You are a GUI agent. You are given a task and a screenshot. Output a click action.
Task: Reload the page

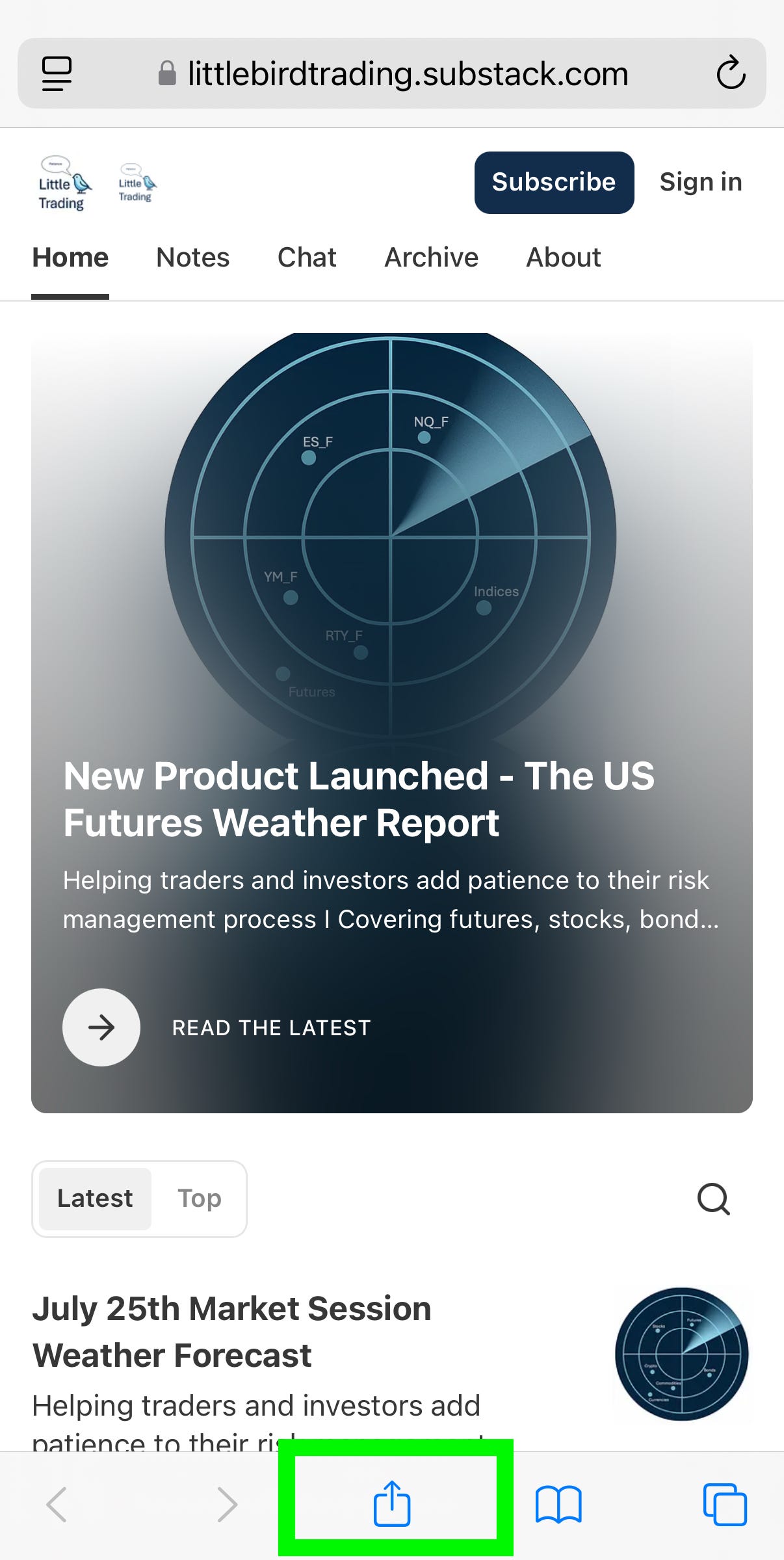(x=731, y=73)
